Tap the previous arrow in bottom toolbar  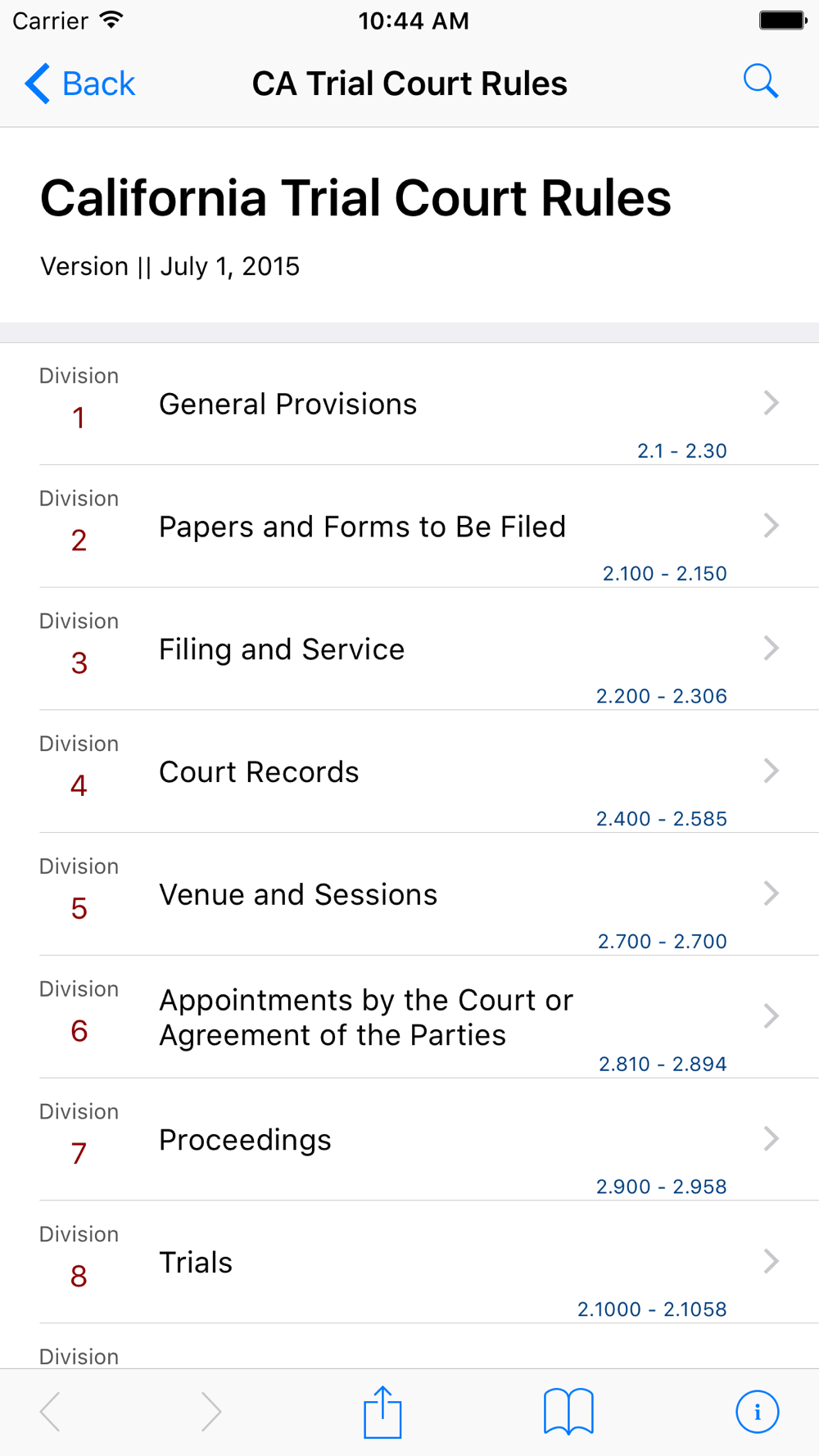(x=51, y=1412)
